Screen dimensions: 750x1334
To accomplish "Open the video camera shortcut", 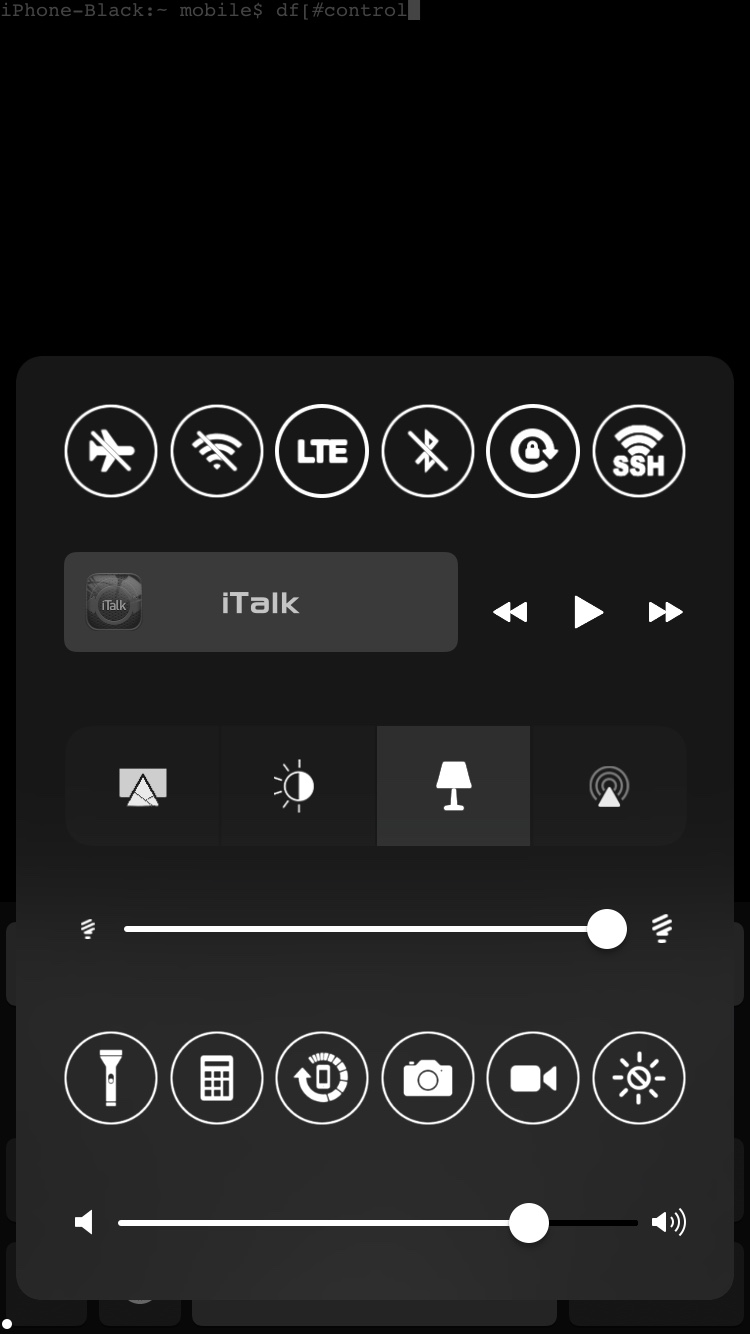I will coord(533,1078).
